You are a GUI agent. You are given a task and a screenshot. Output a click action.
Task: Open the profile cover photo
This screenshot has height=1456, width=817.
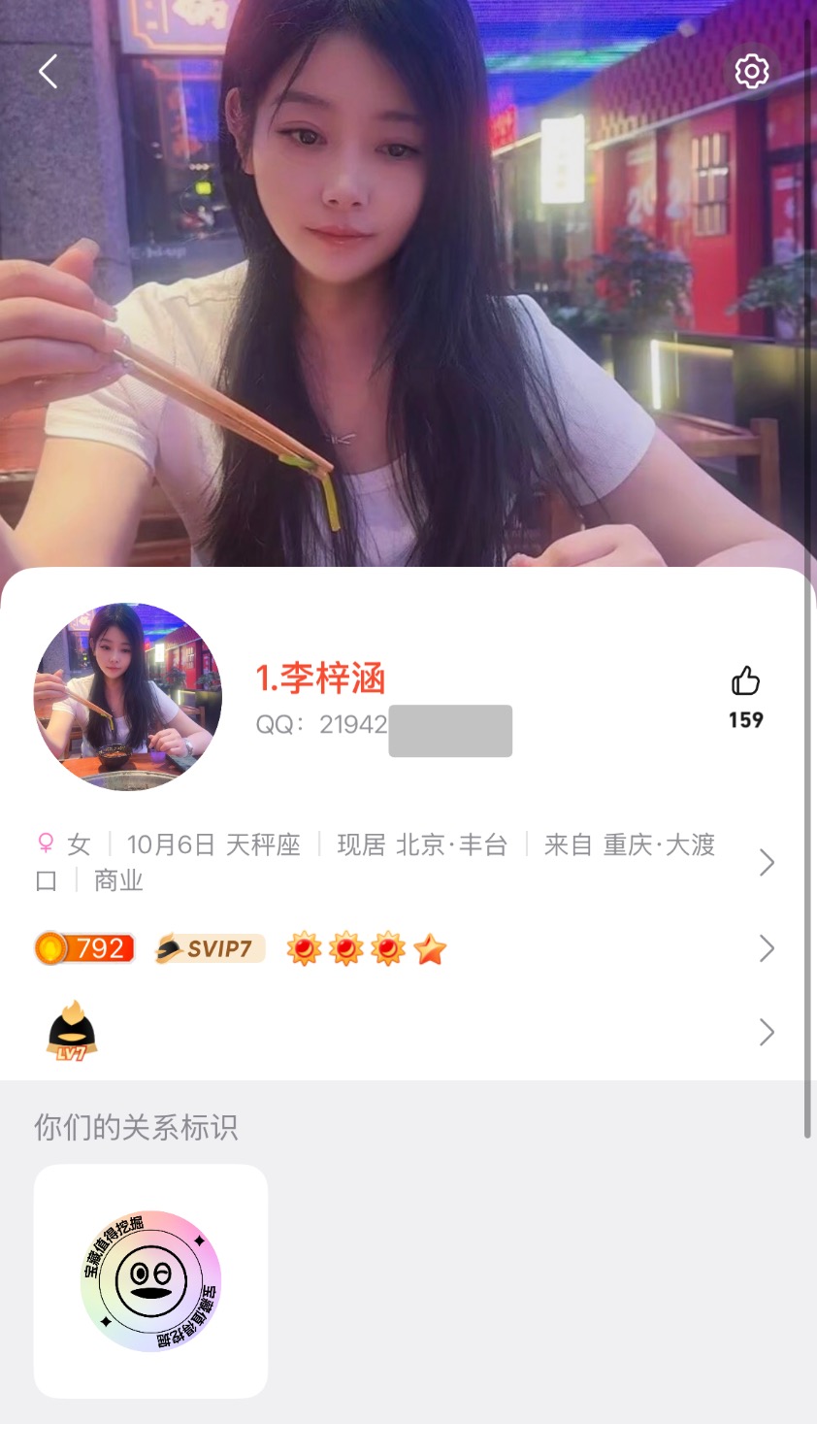pyautogui.click(x=408, y=291)
